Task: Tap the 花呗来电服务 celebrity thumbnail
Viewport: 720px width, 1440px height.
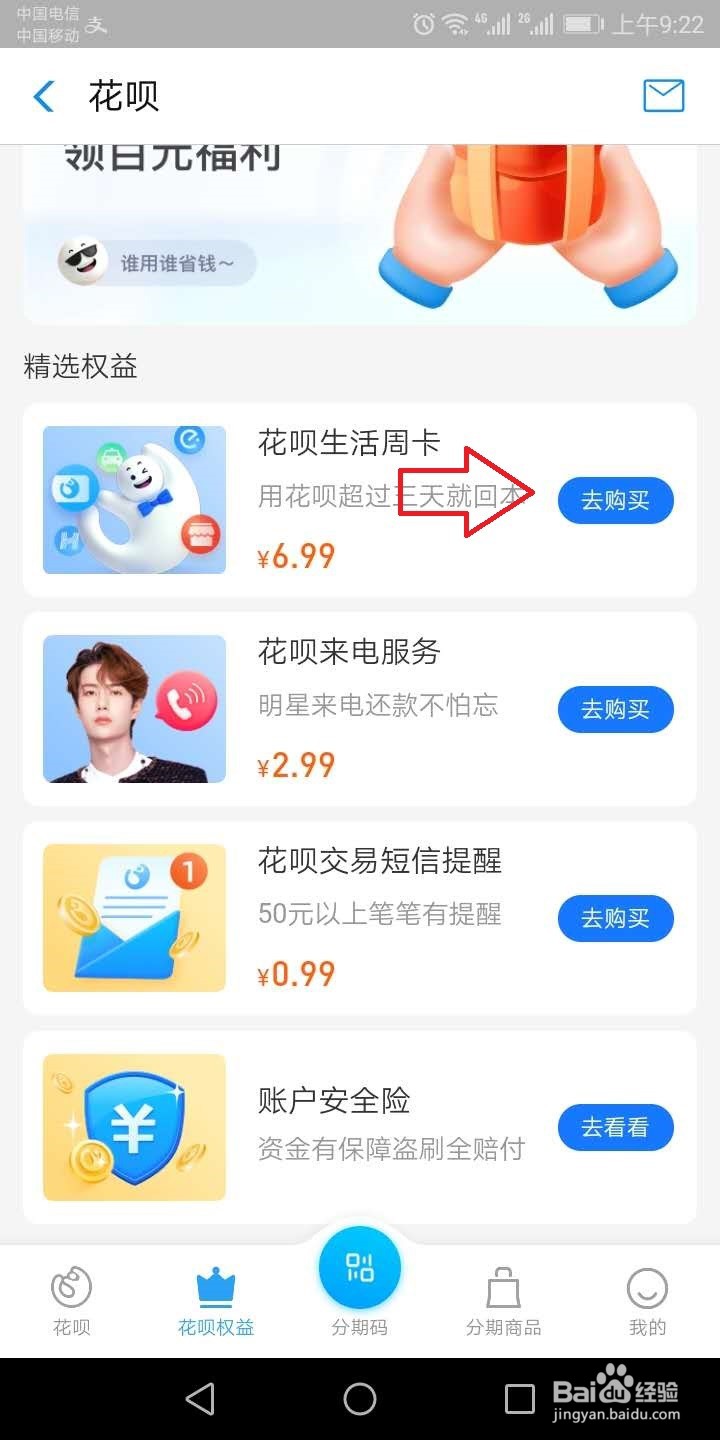Action: coord(134,710)
